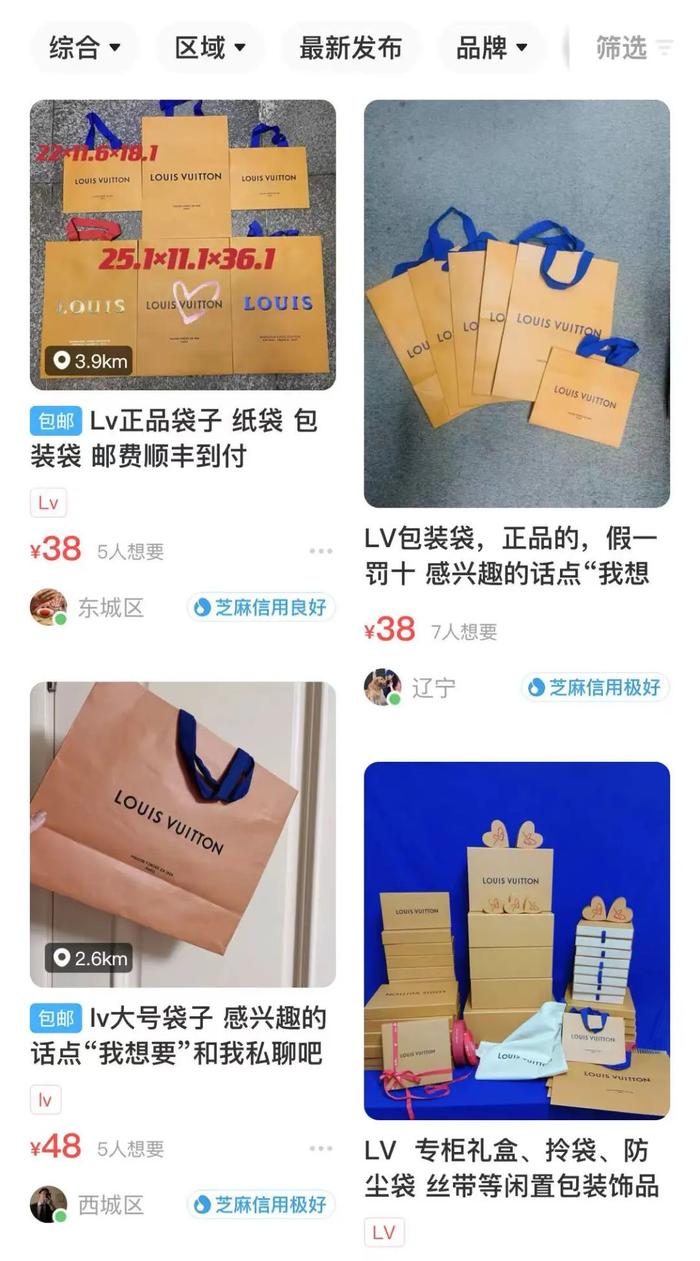Tap the Lv brand tag under 纸袋 listing

click(48, 503)
